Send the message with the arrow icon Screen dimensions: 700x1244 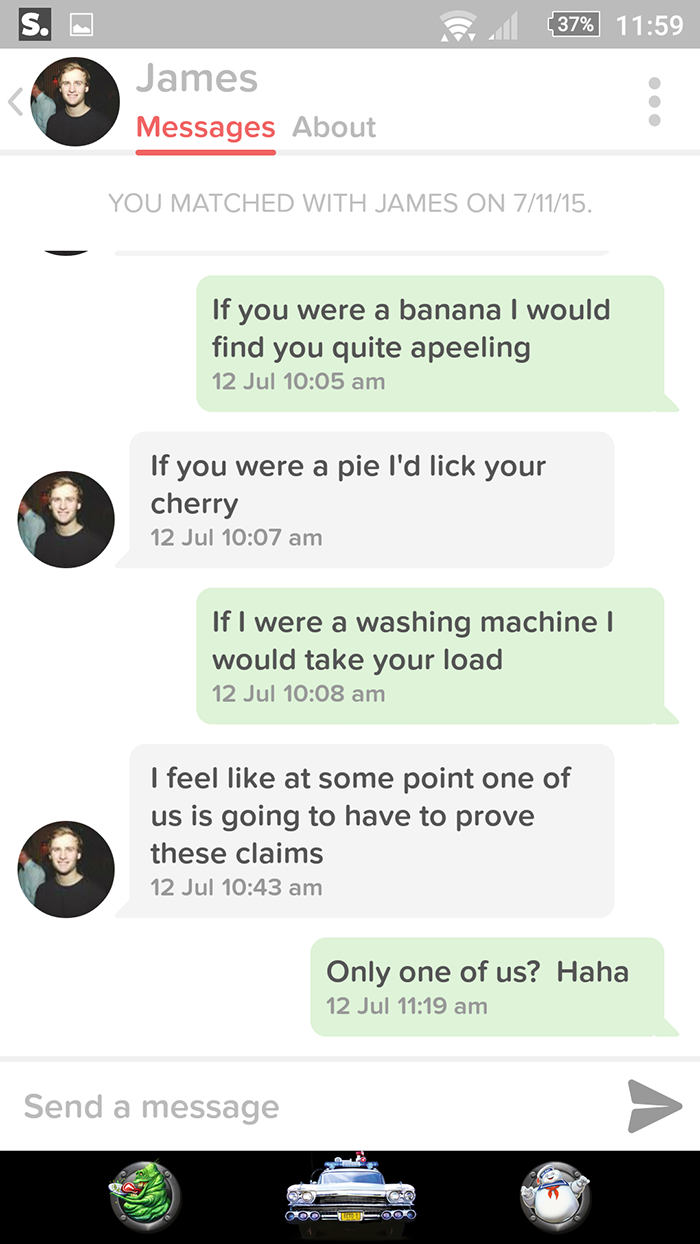[x=654, y=1106]
